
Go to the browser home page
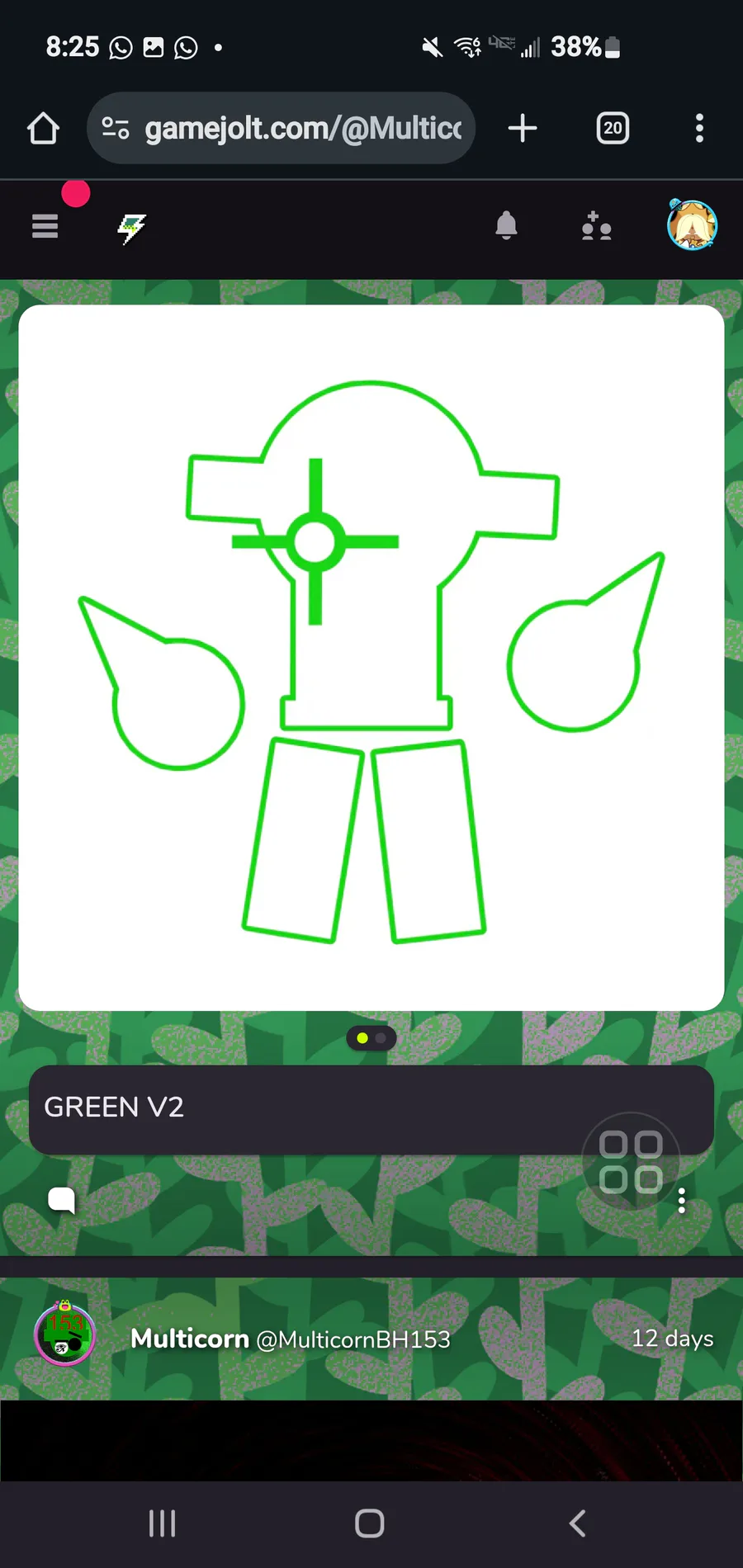click(44, 129)
